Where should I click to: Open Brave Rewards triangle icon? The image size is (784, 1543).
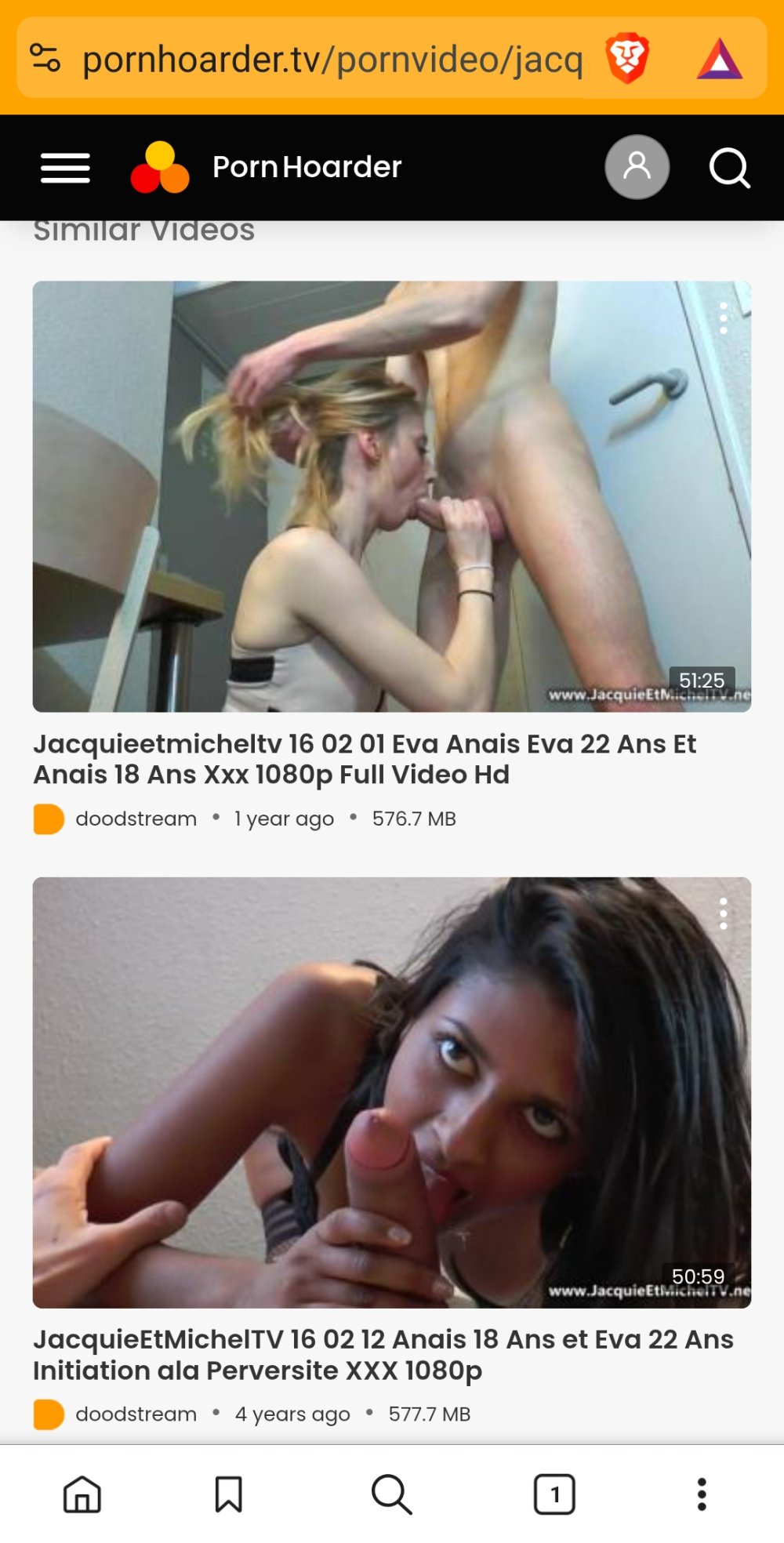pyautogui.click(x=719, y=60)
